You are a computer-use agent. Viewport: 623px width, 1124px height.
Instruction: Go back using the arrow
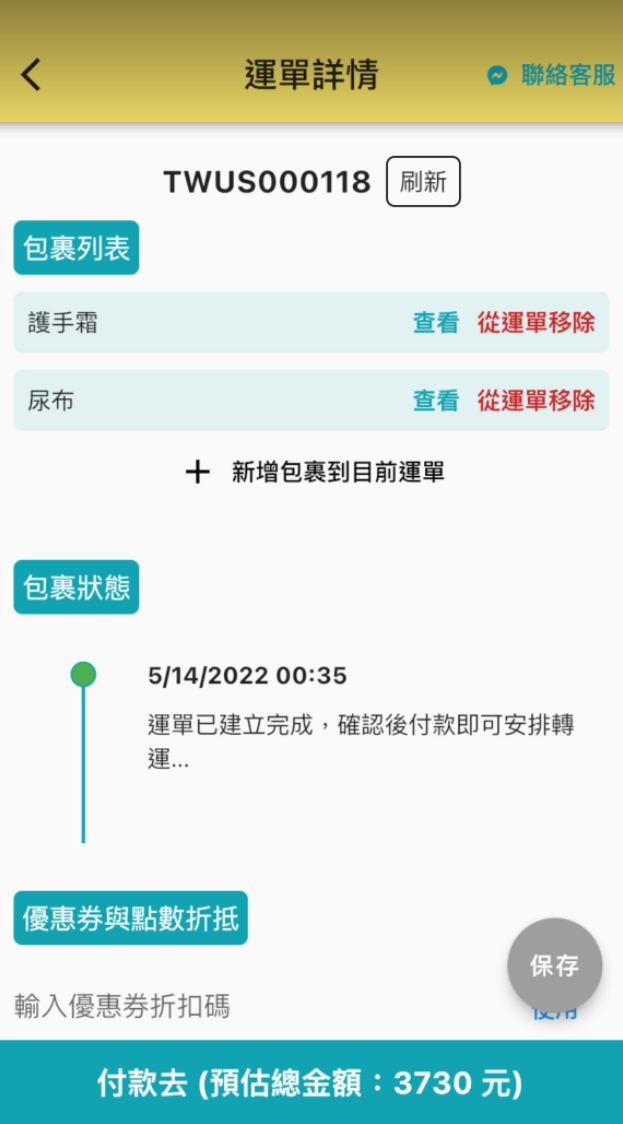pyautogui.click(x=32, y=75)
